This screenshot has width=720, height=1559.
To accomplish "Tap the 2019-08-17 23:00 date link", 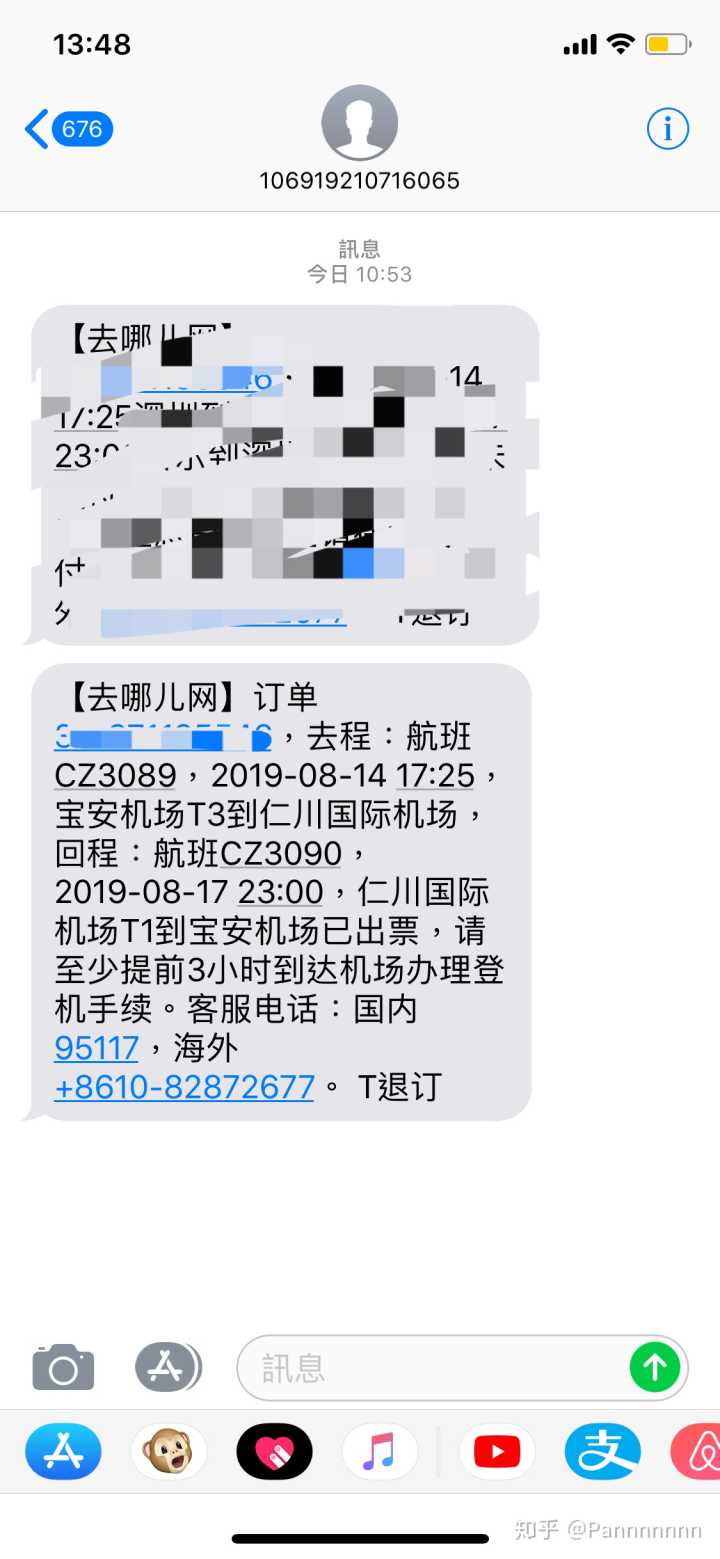I will pos(188,892).
